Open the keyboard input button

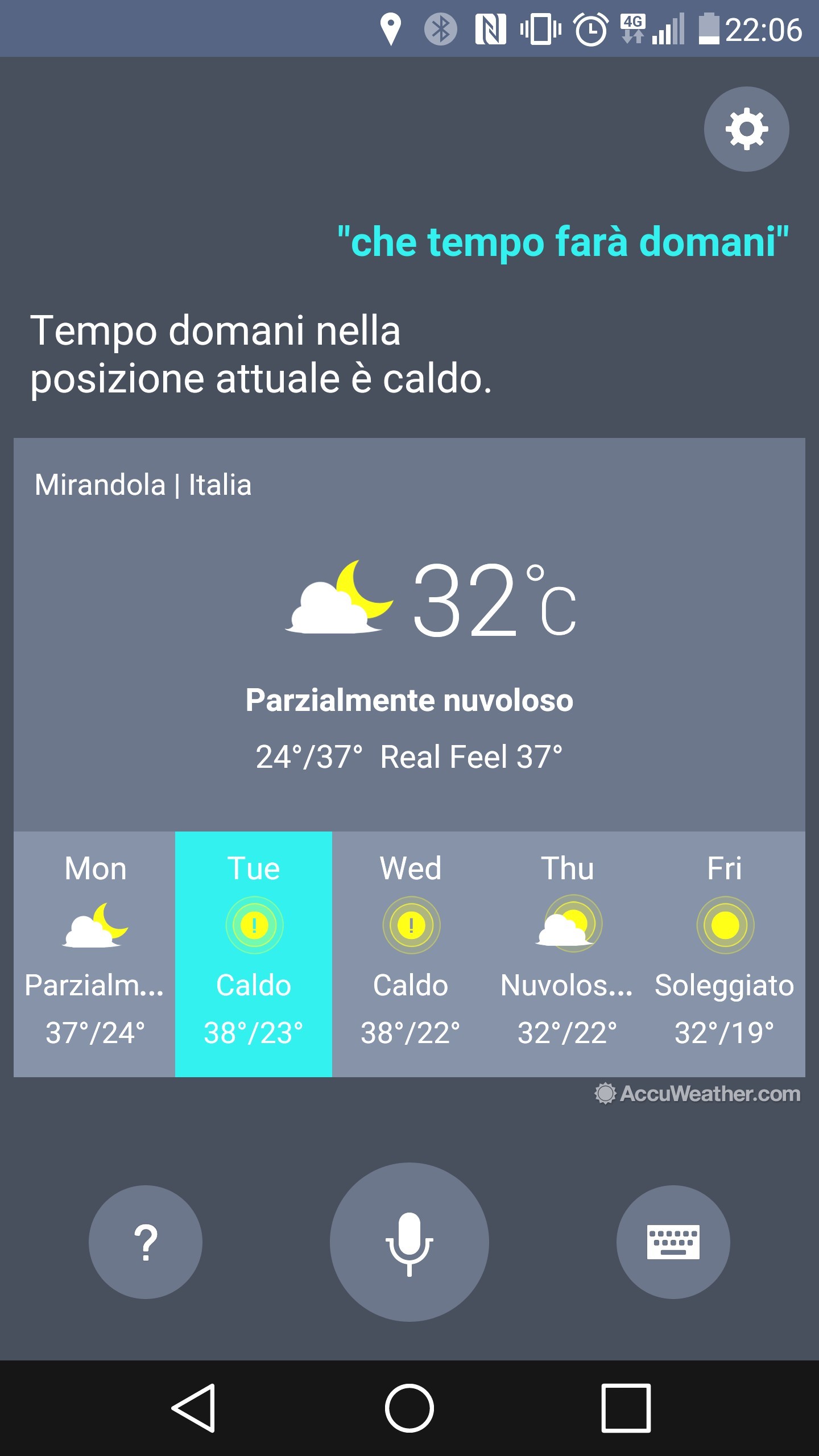pyautogui.click(x=673, y=1242)
